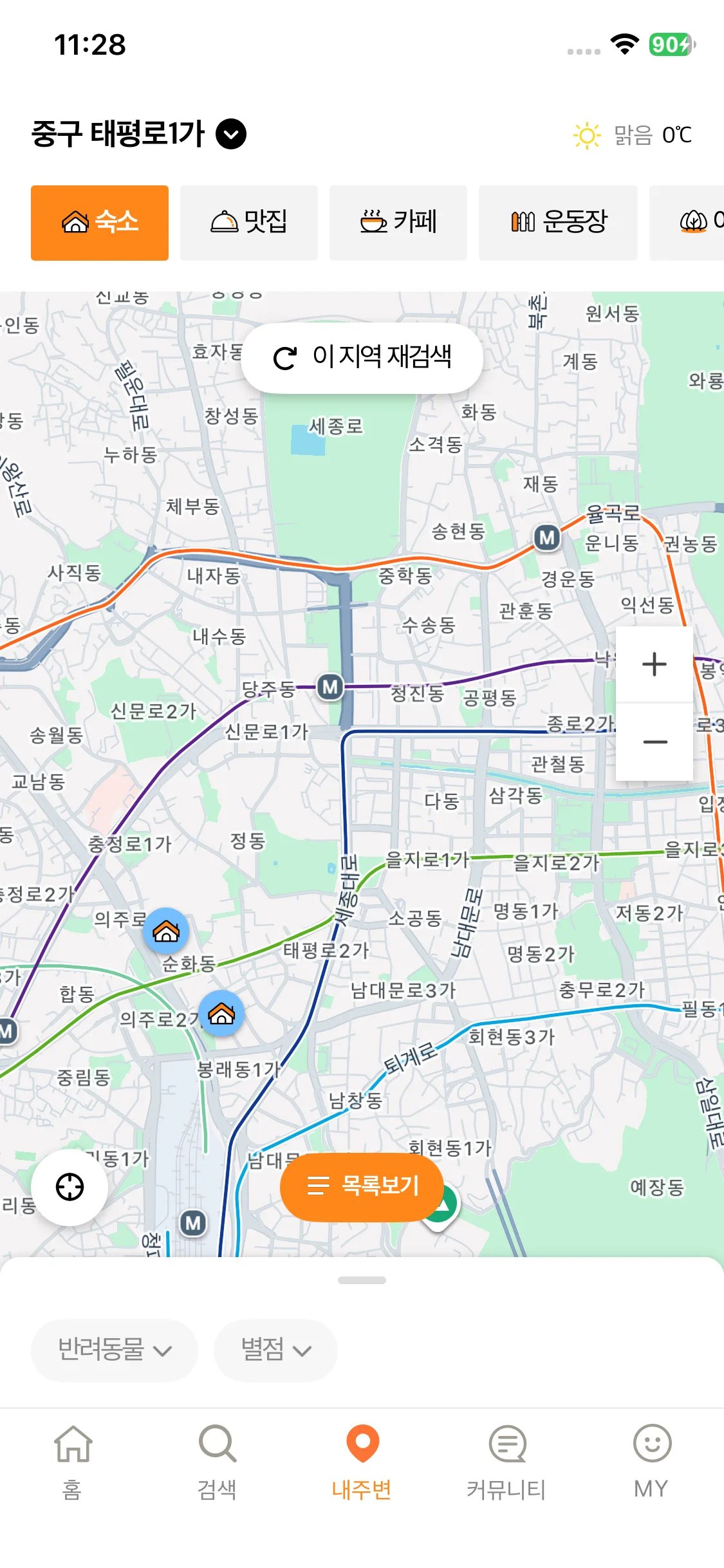Open the 커뮤니티 tab
724x1568 pixels.
[x=506, y=1462]
